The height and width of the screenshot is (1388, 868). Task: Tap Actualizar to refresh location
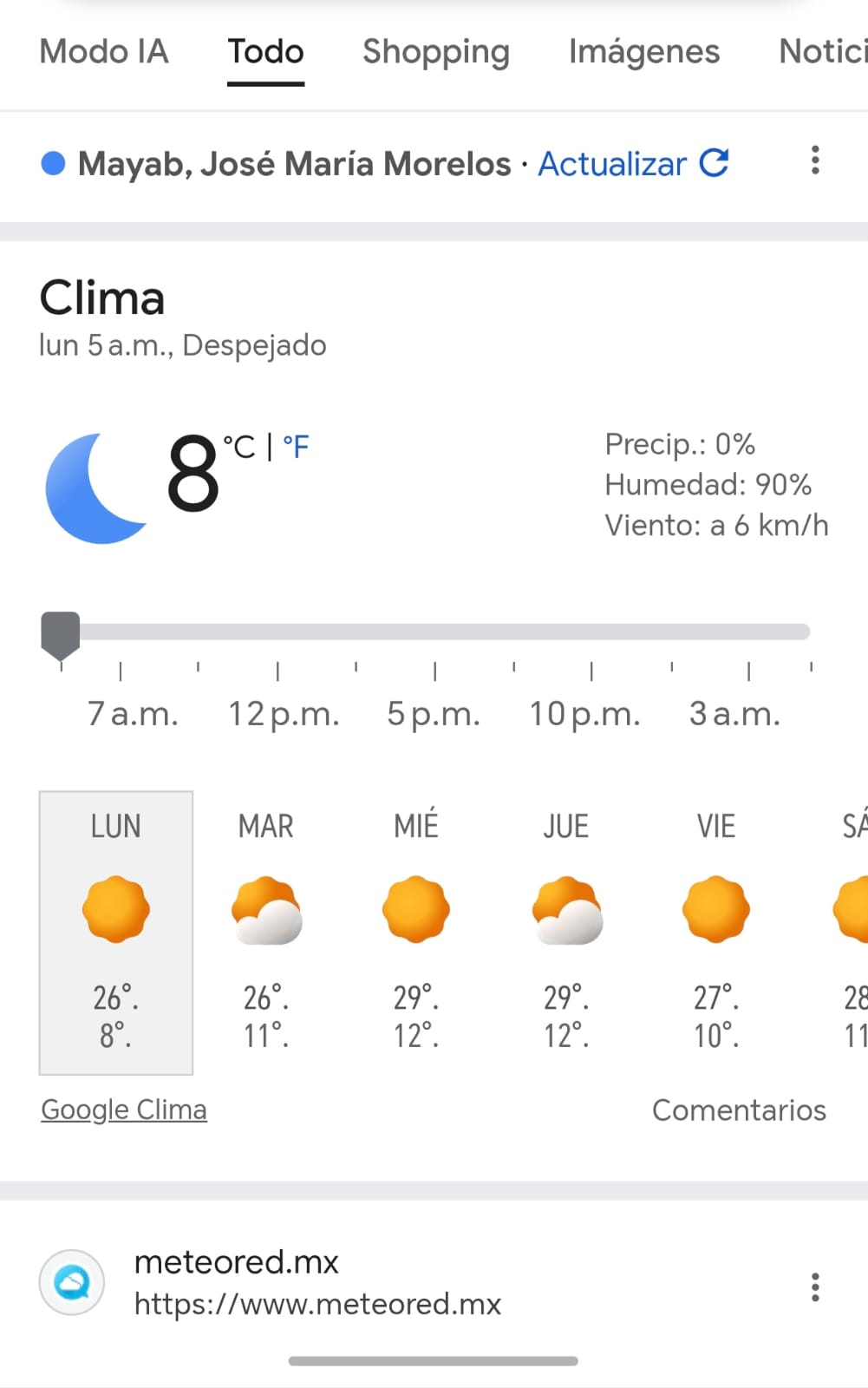pyautogui.click(x=633, y=163)
